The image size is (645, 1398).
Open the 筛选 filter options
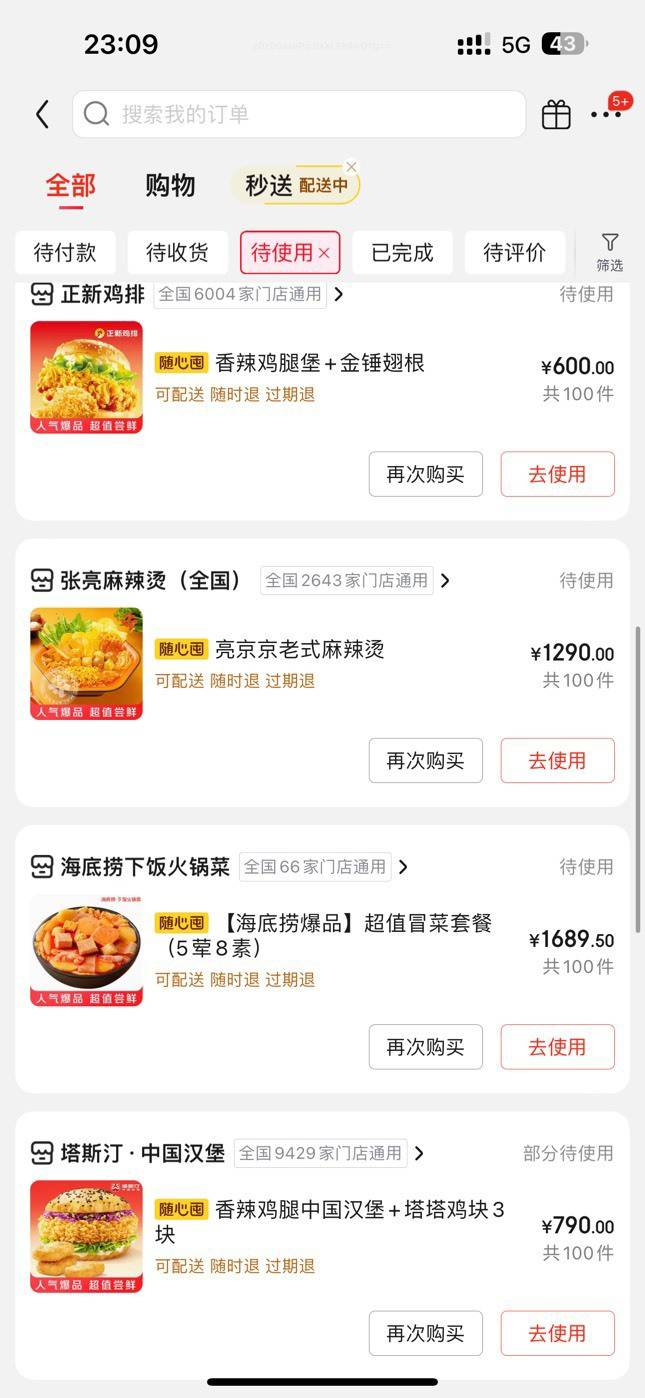[609, 252]
